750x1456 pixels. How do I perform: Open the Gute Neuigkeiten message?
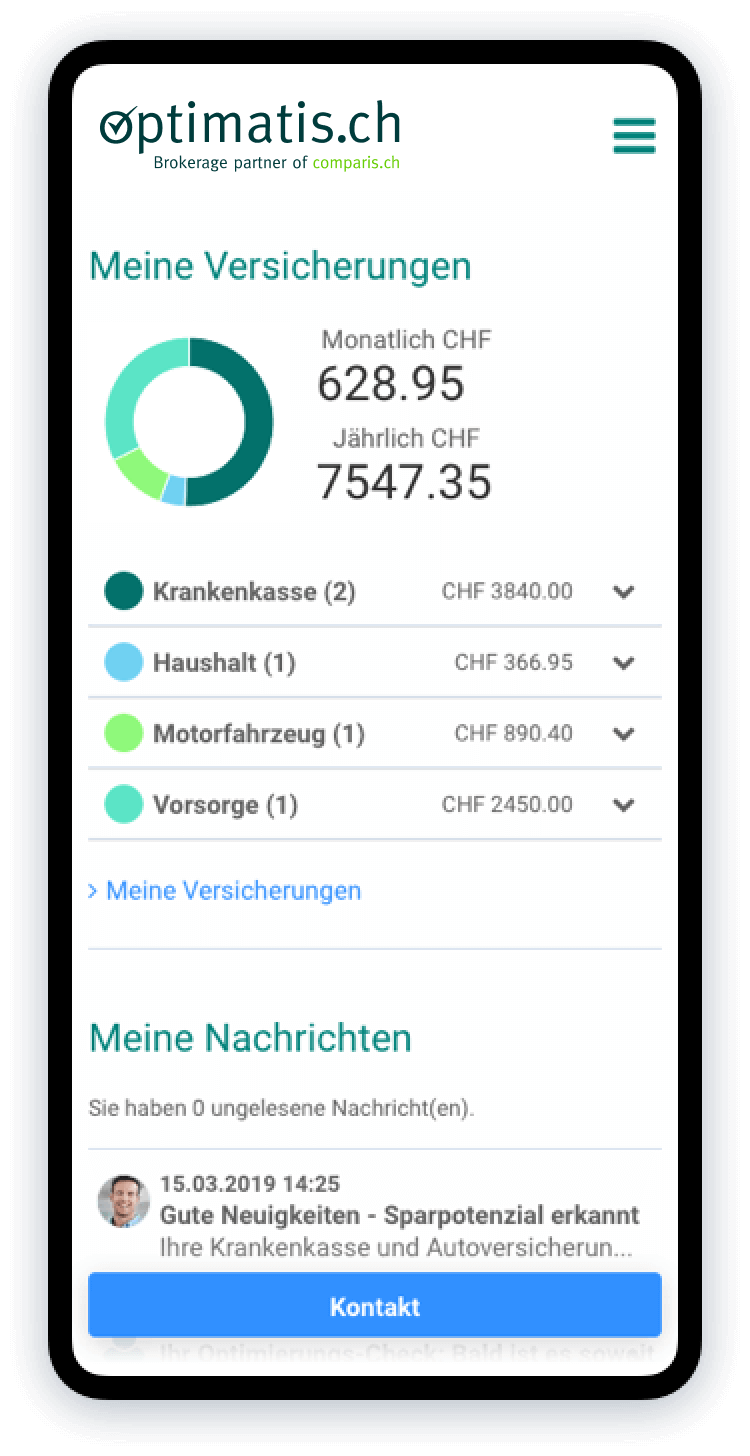(398, 1216)
